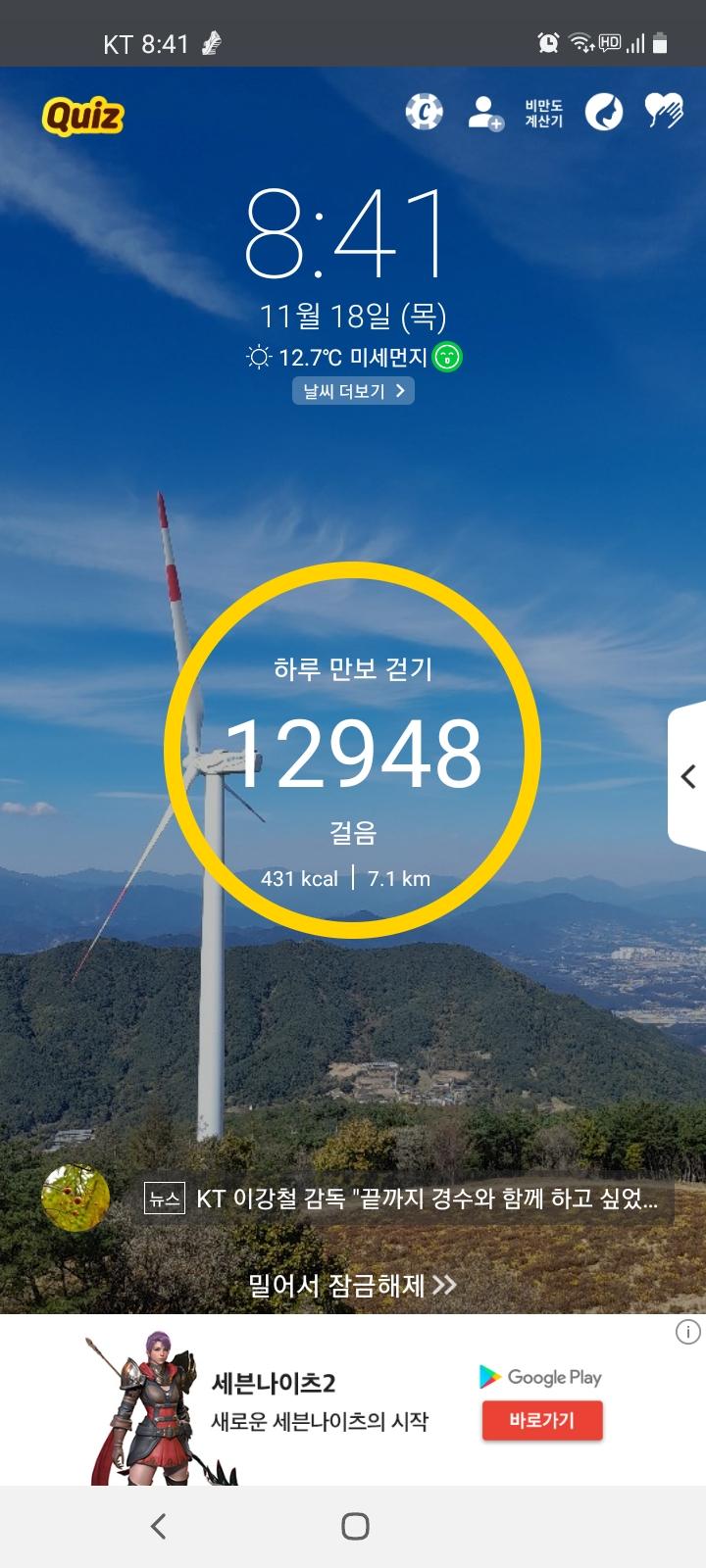This screenshot has height=1568, width=706.
Task: Tap the heart hands donation icon
Action: pos(664,112)
